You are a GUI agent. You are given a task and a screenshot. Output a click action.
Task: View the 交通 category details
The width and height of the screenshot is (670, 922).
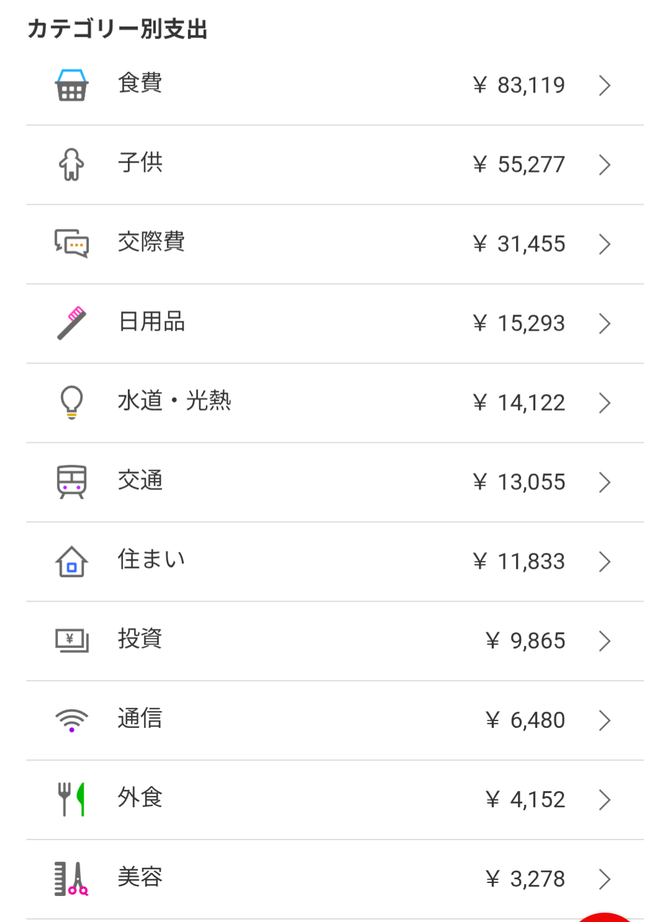pyautogui.click(x=335, y=482)
